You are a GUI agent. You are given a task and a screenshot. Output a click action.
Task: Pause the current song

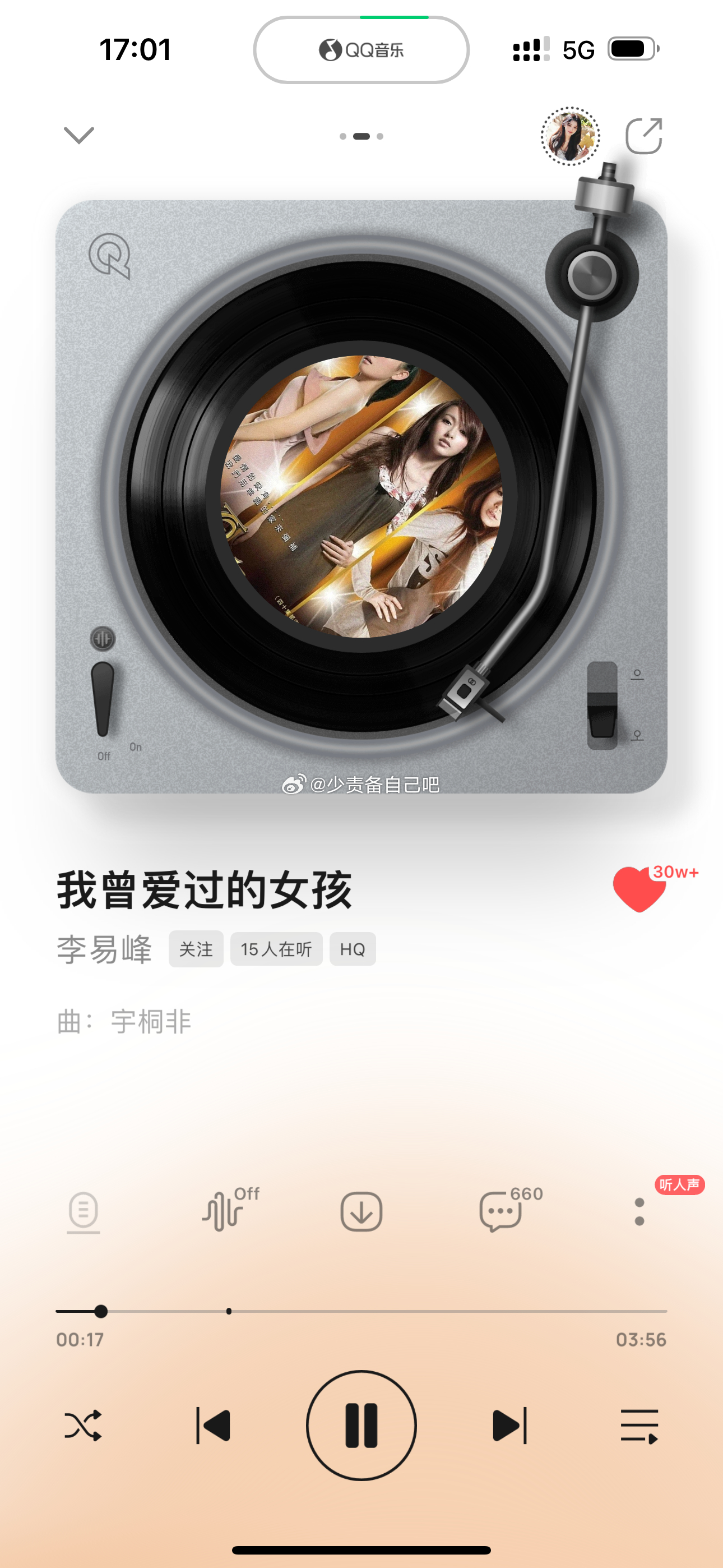click(361, 1425)
